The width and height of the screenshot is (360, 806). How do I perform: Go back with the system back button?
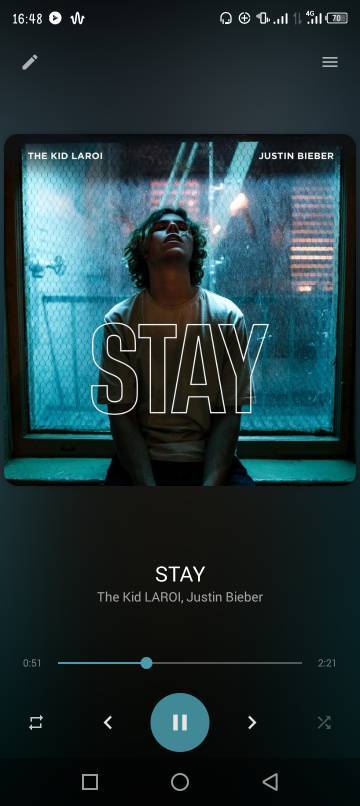(x=270, y=782)
